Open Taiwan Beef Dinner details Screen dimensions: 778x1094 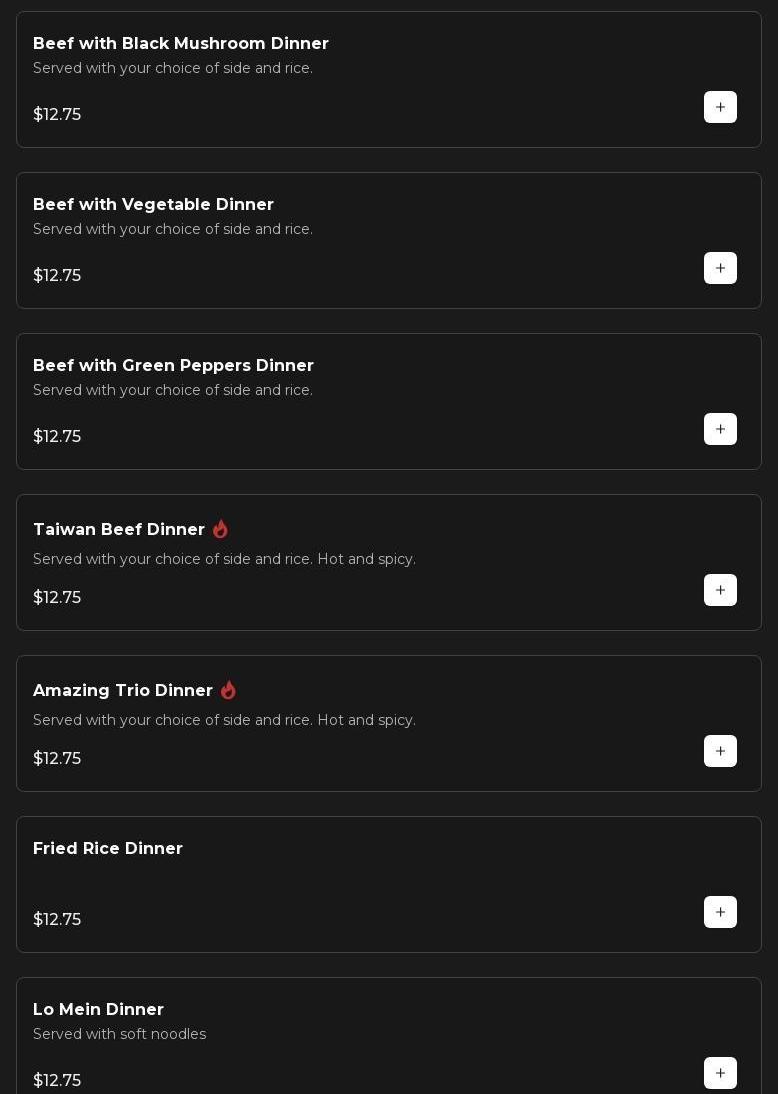pyautogui.click(x=119, y=530)
